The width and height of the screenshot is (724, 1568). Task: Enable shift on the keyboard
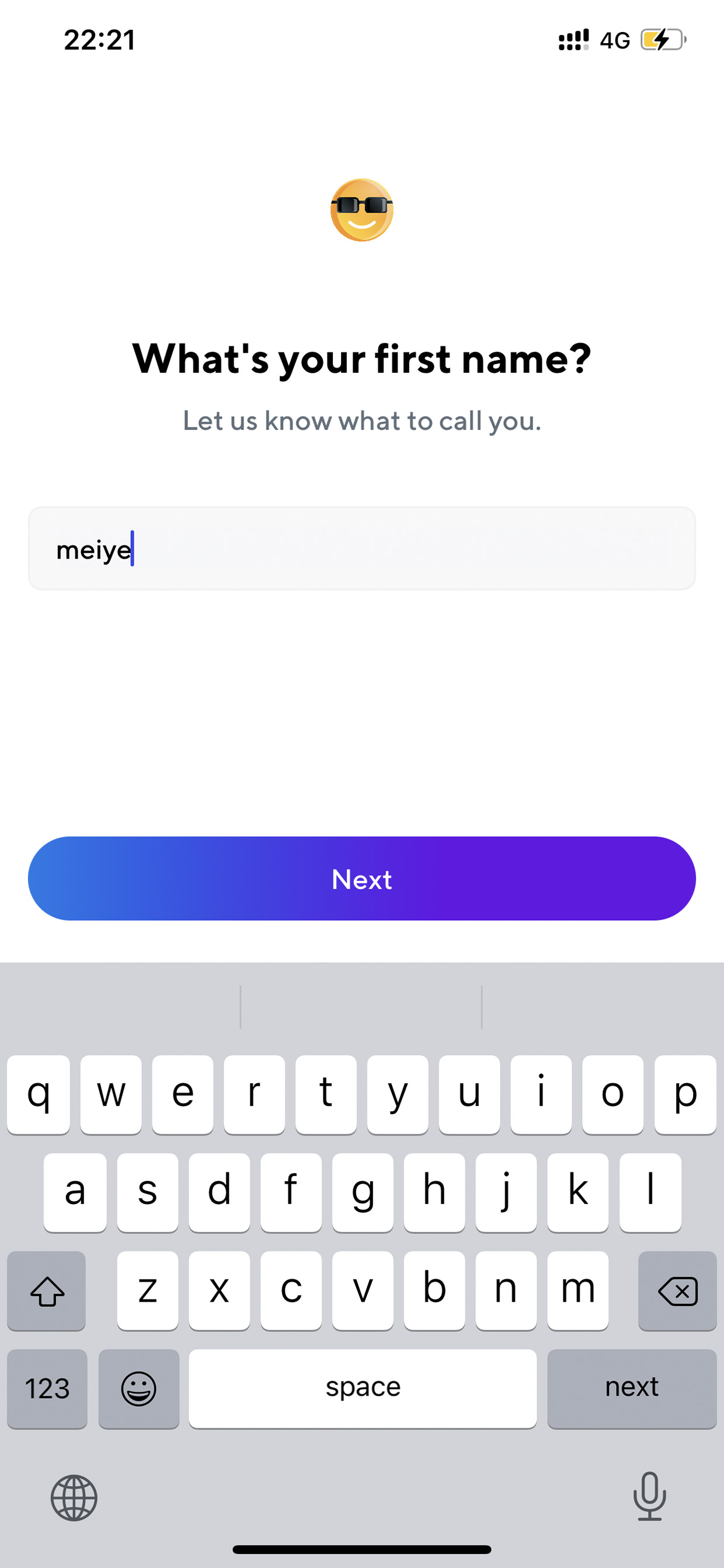point(47,1291)
